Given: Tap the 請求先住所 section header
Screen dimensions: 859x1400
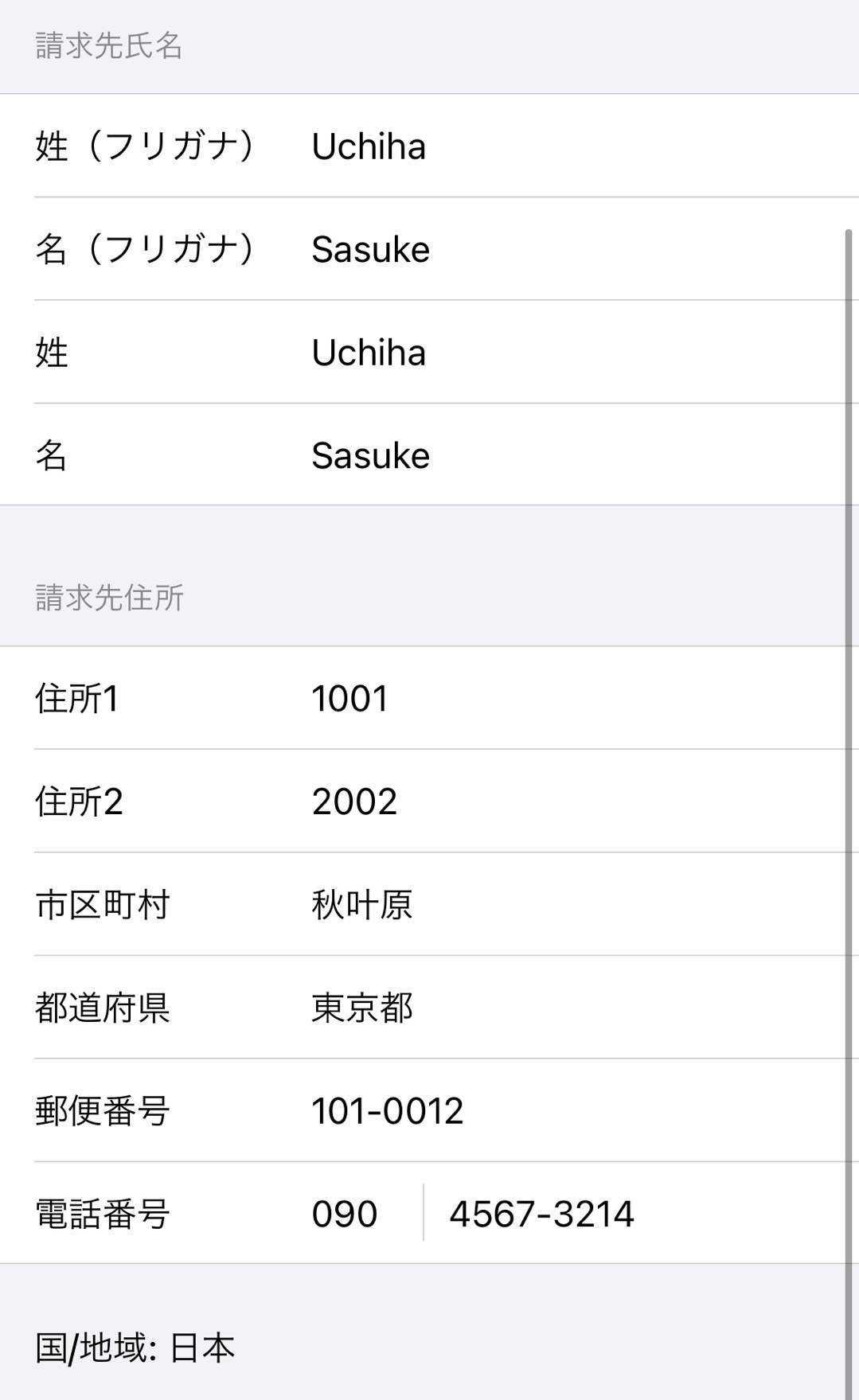Looking at the screenshot, I should point(107,600).
